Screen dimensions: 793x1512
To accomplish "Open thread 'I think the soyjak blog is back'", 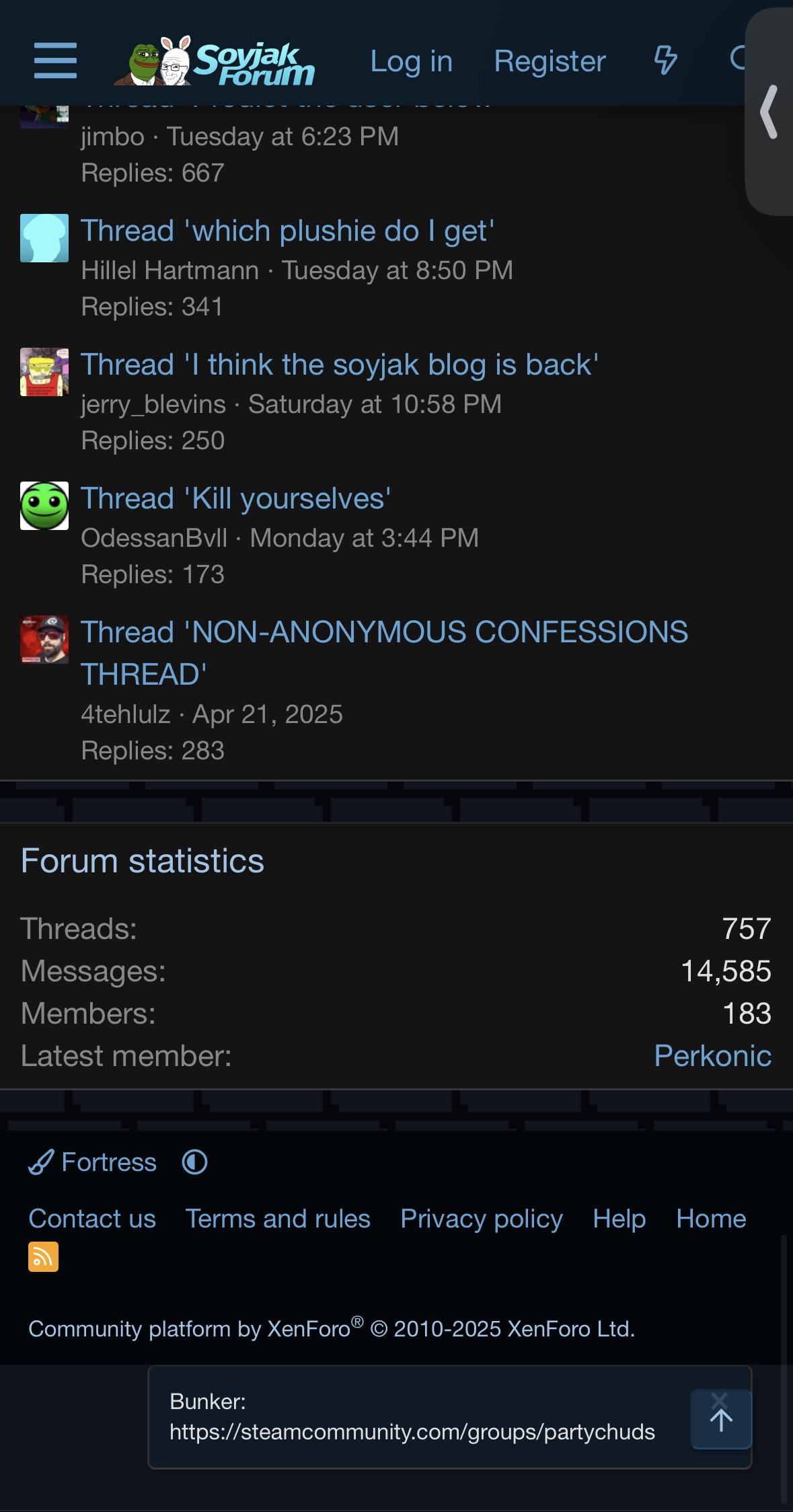I will click(x=340, y=365).
